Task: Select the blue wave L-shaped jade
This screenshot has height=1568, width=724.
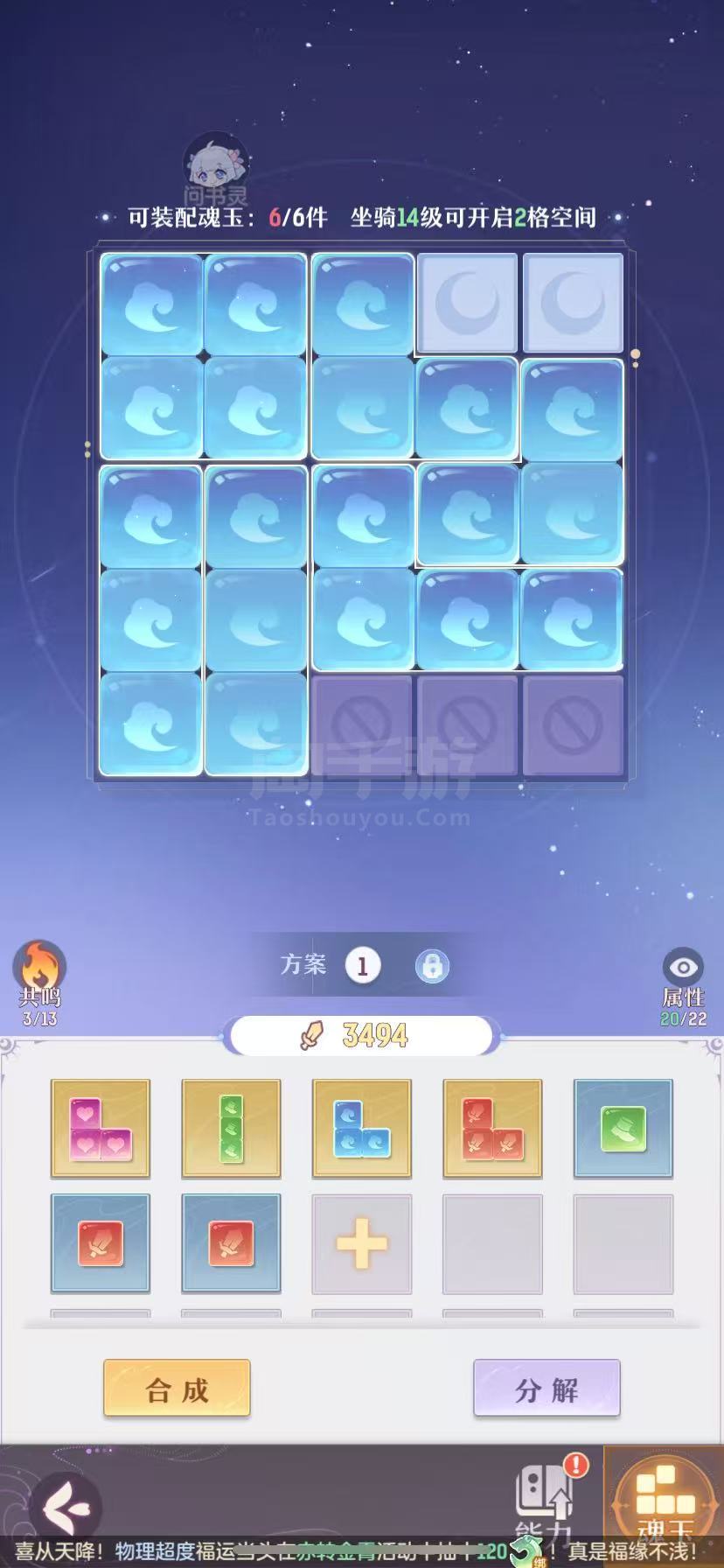Action: (x=362, y=1129)
